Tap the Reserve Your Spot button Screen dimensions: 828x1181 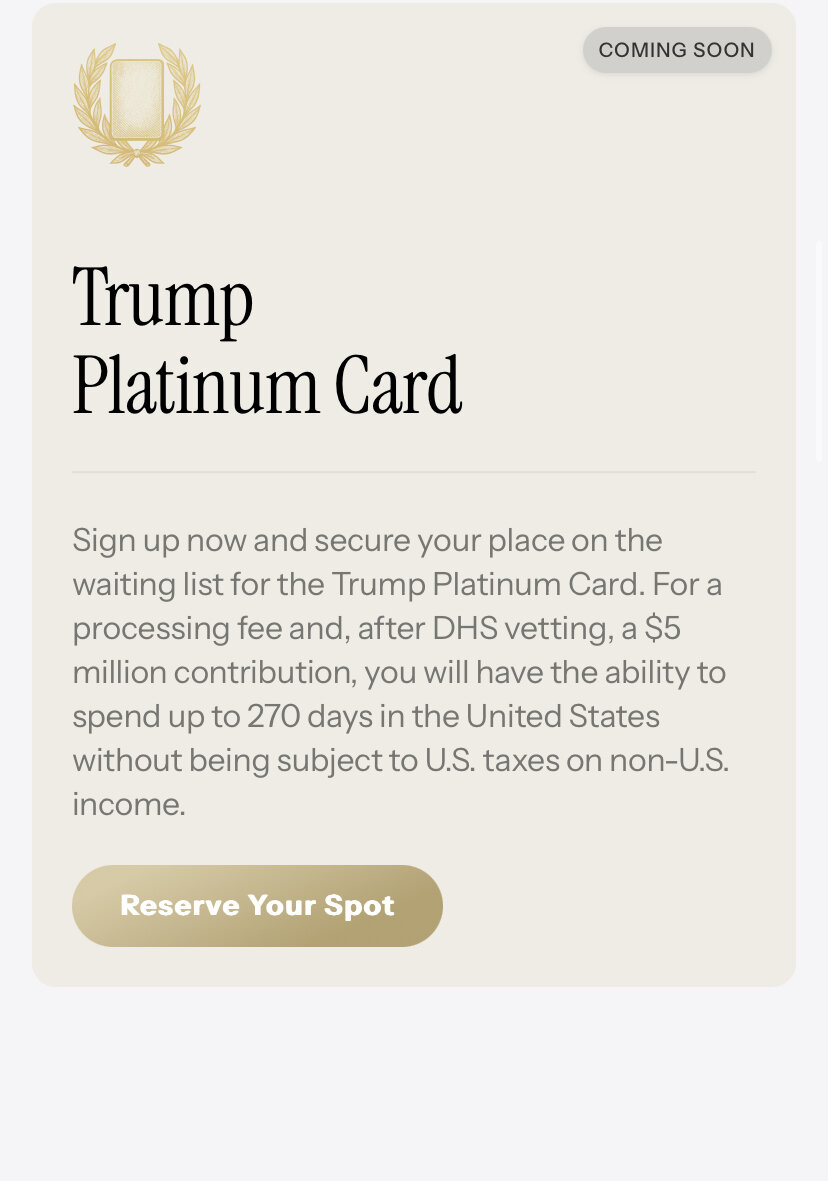pyautogui.click(x=257, y=906)
